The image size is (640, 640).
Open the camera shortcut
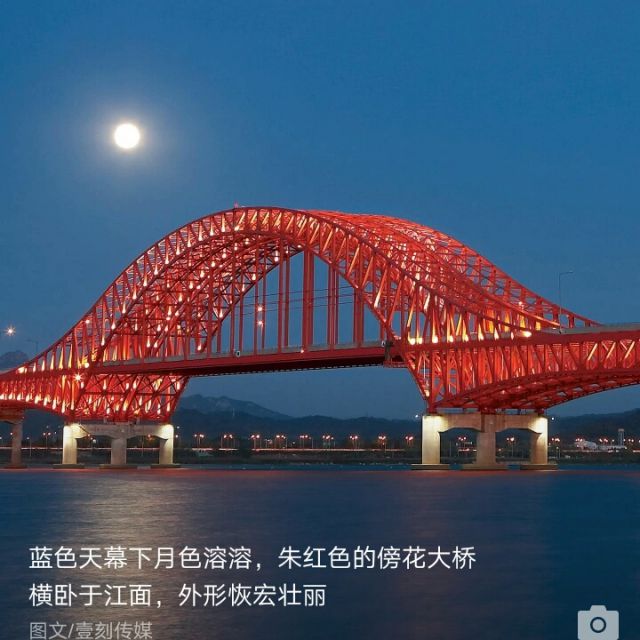click(598, 623)
